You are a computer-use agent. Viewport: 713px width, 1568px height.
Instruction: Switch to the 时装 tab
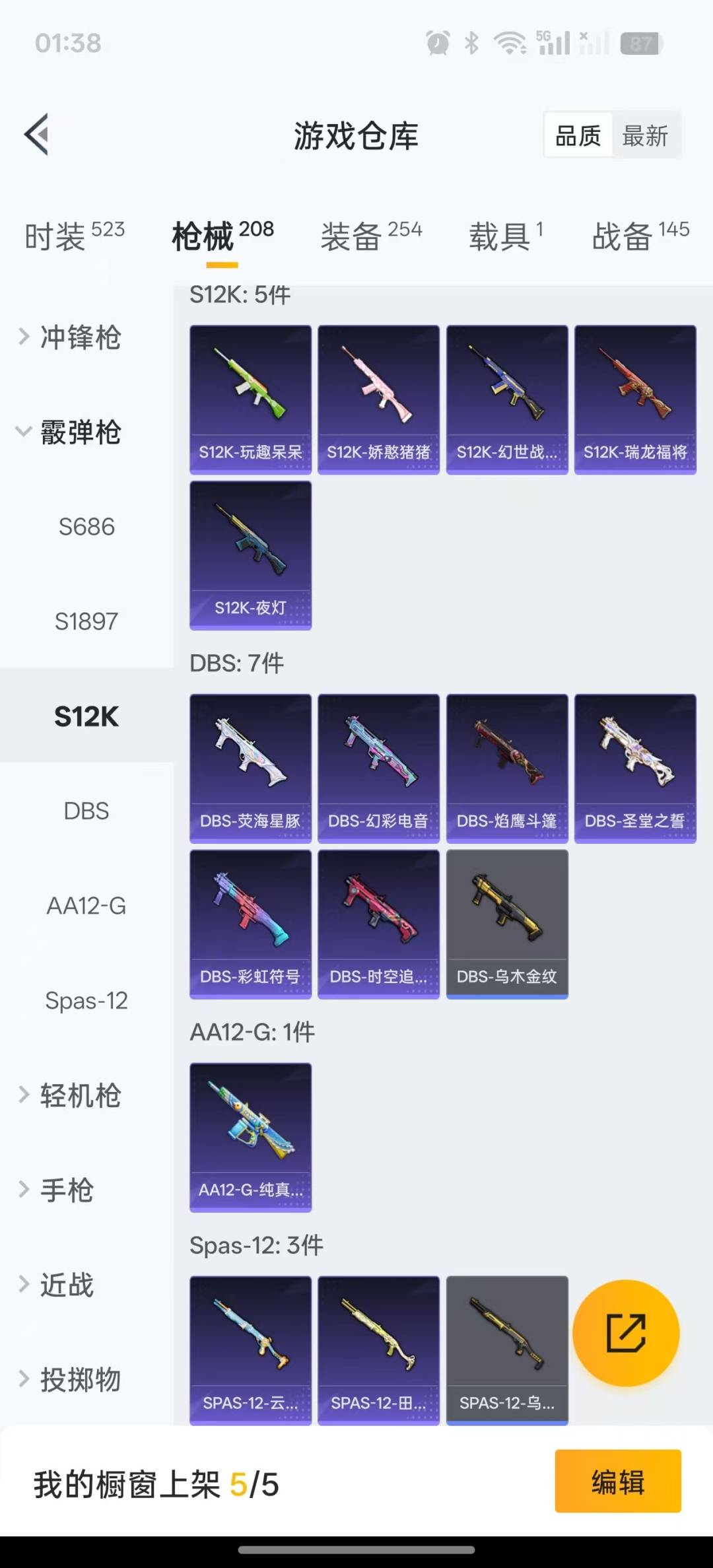(75, 236)
